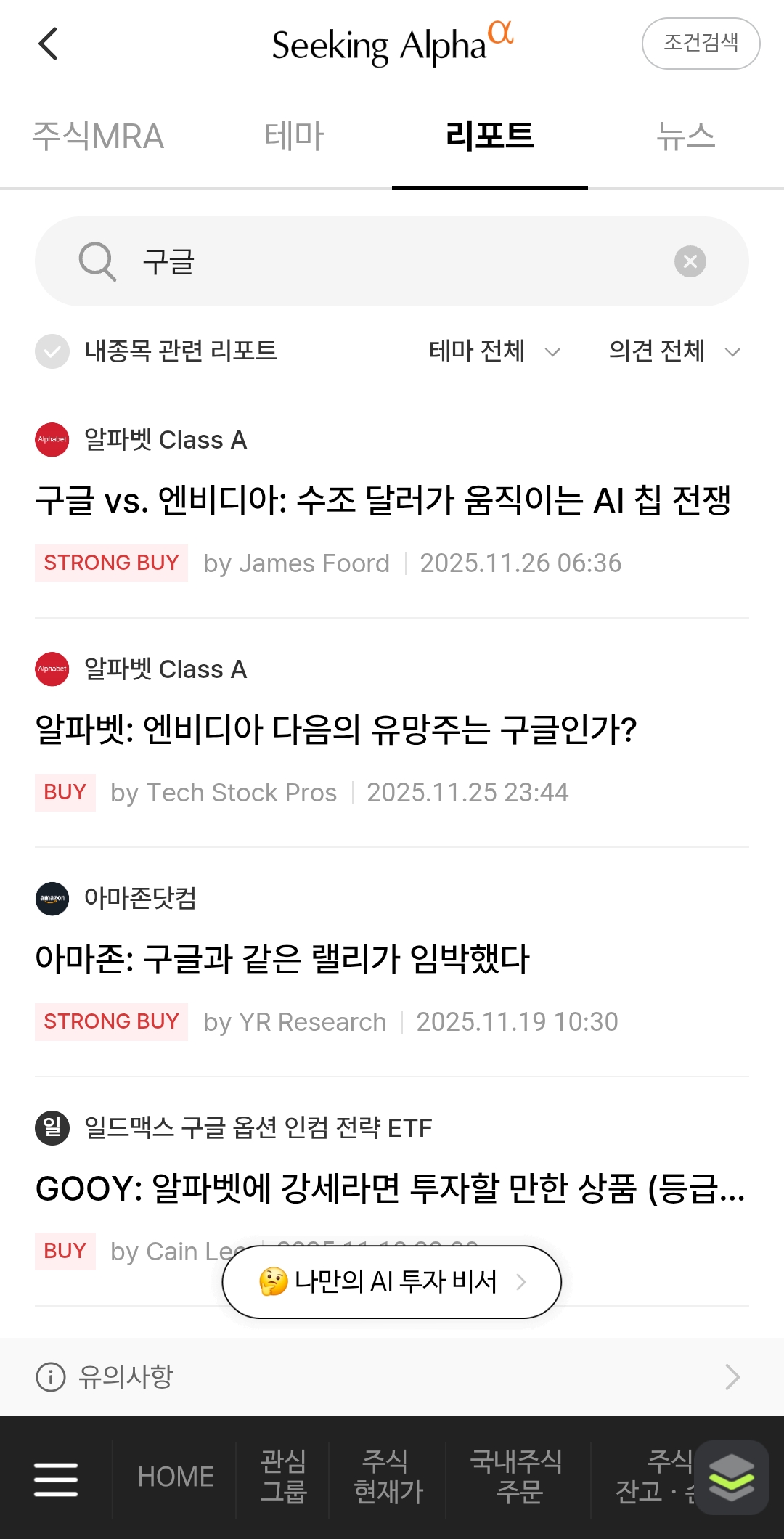The height and width of the screenshot is (1539, 784).
Task: Open the 구글 vs. 엔비디아 report
Action: coord(383,500)
